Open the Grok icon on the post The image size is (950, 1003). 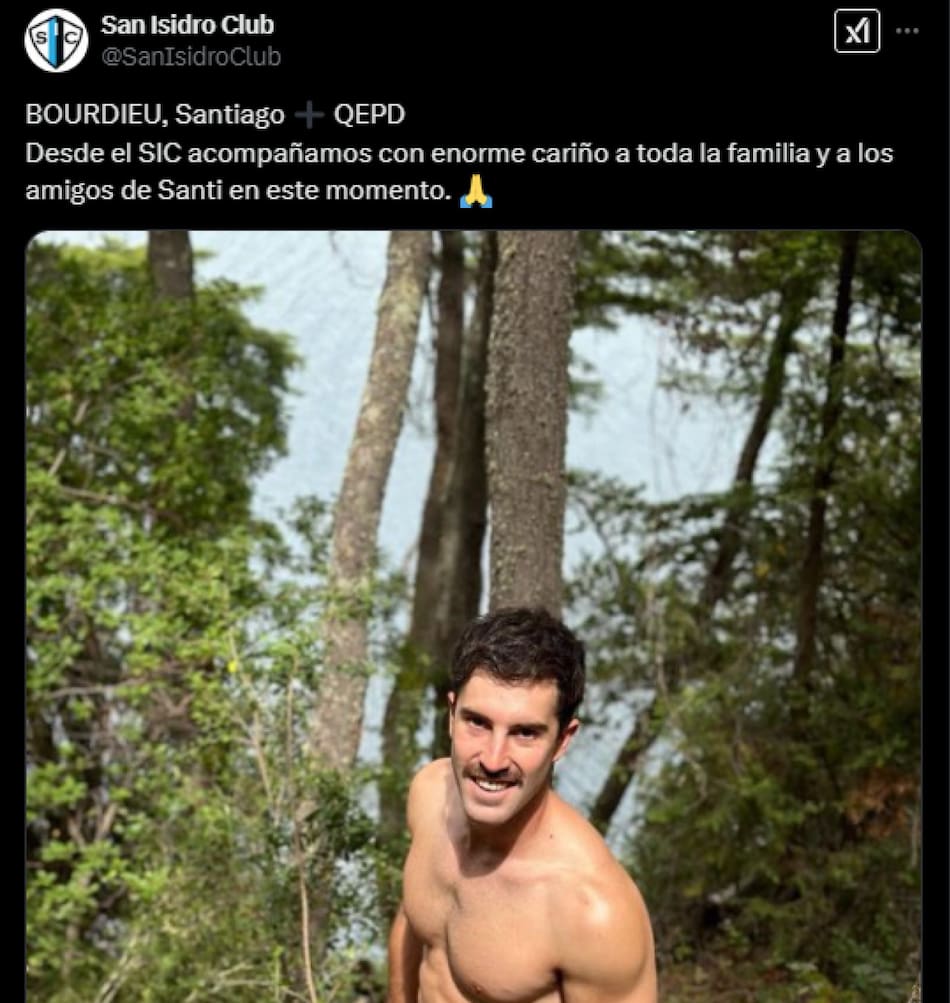[857, 31]
